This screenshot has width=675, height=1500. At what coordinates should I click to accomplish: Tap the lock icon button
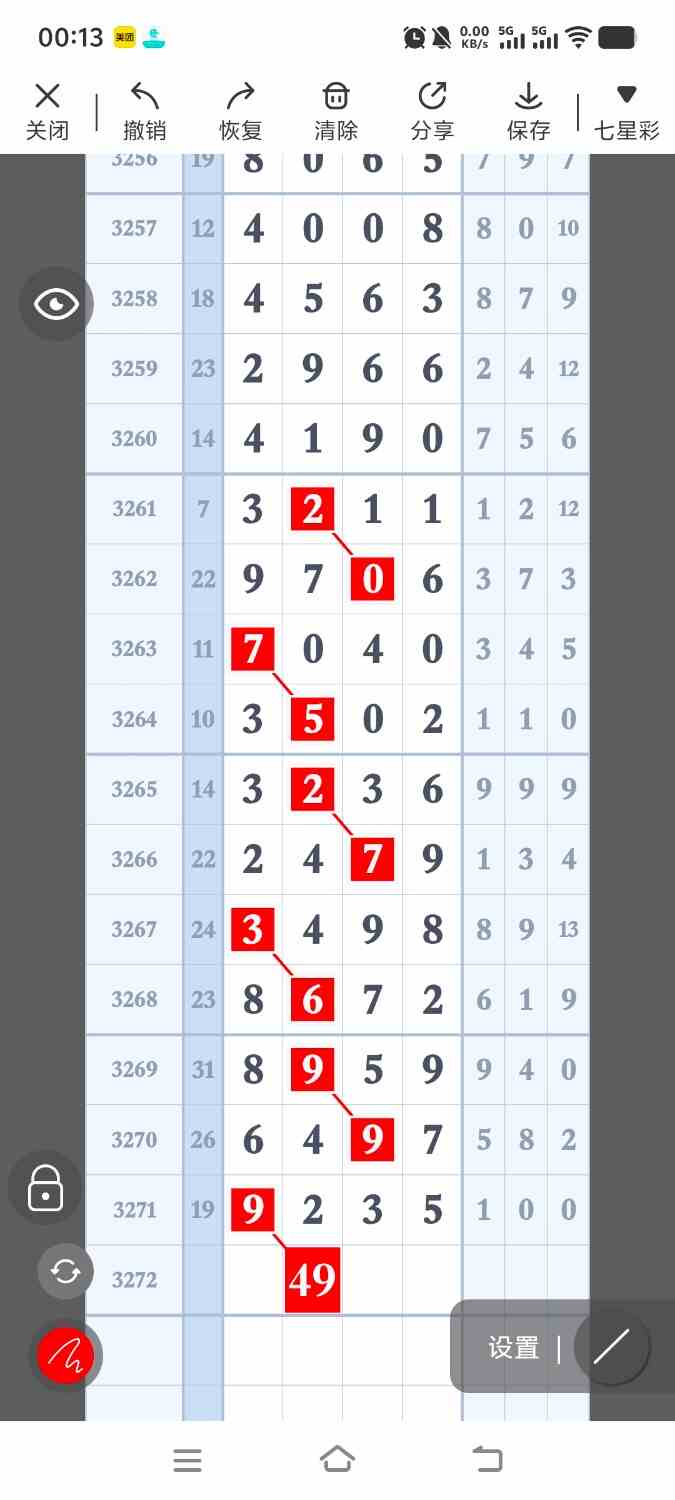click(45, 1189)
